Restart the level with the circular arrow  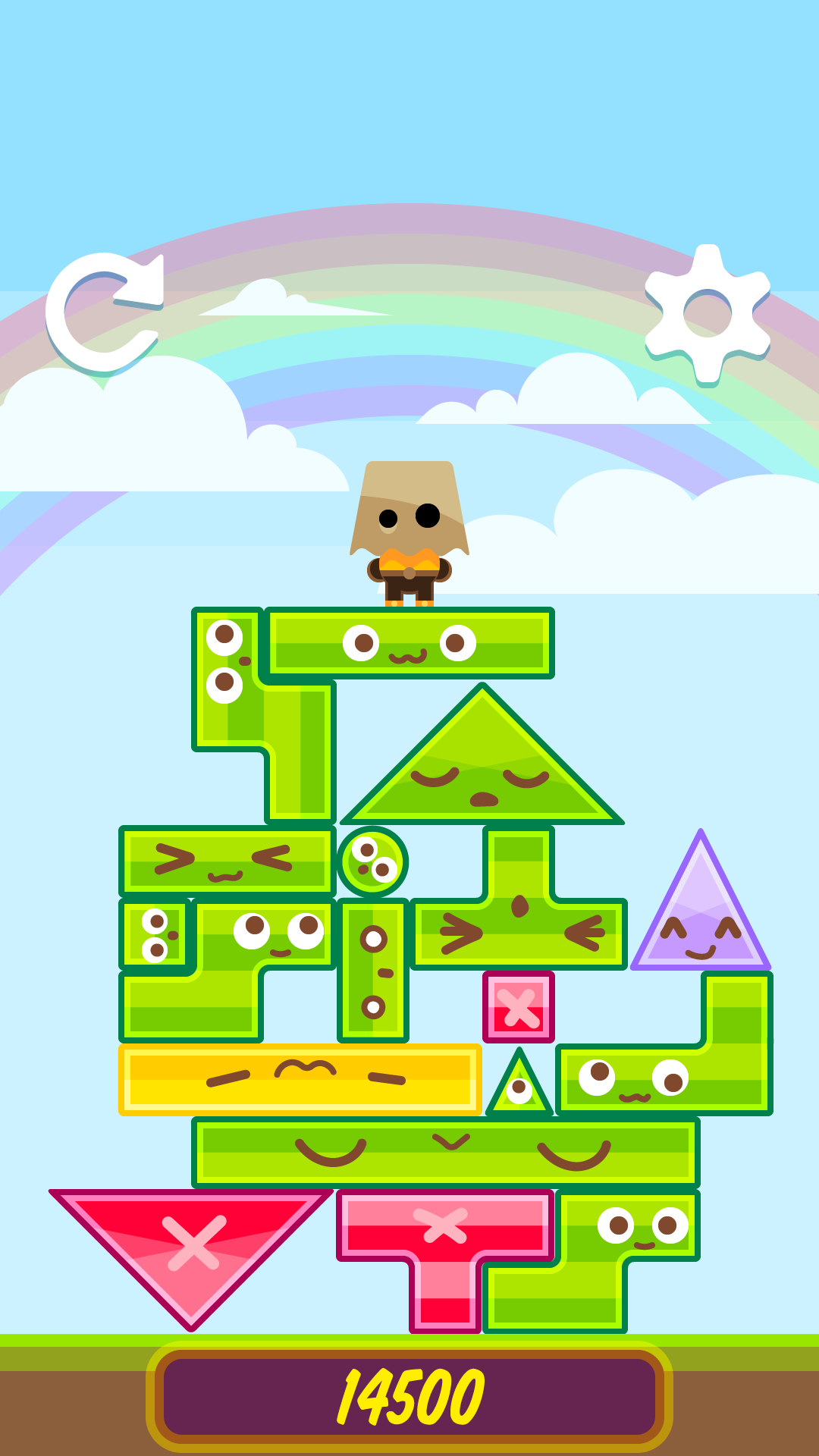104,312
